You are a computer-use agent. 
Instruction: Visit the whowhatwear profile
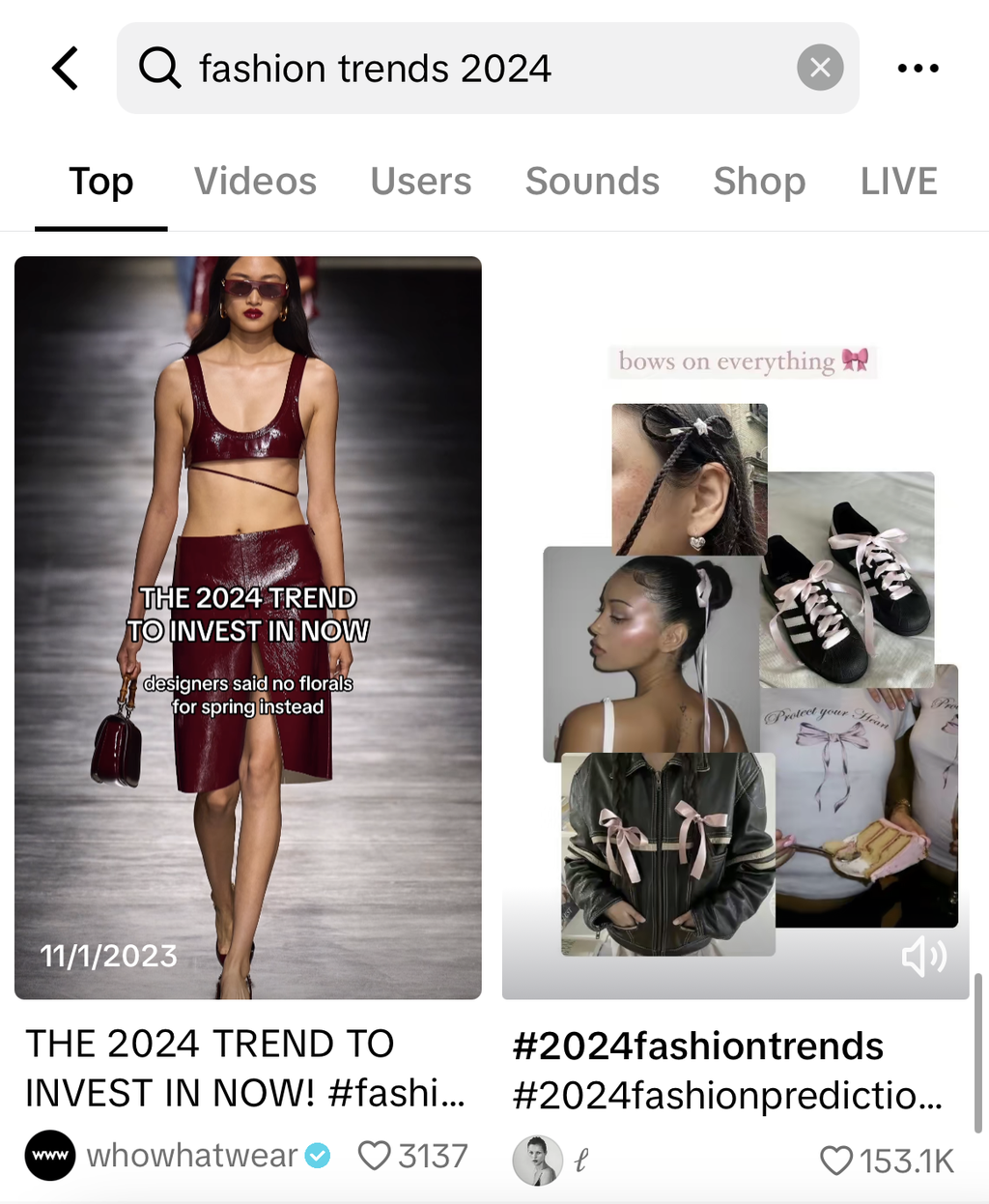coord(191,1156)
